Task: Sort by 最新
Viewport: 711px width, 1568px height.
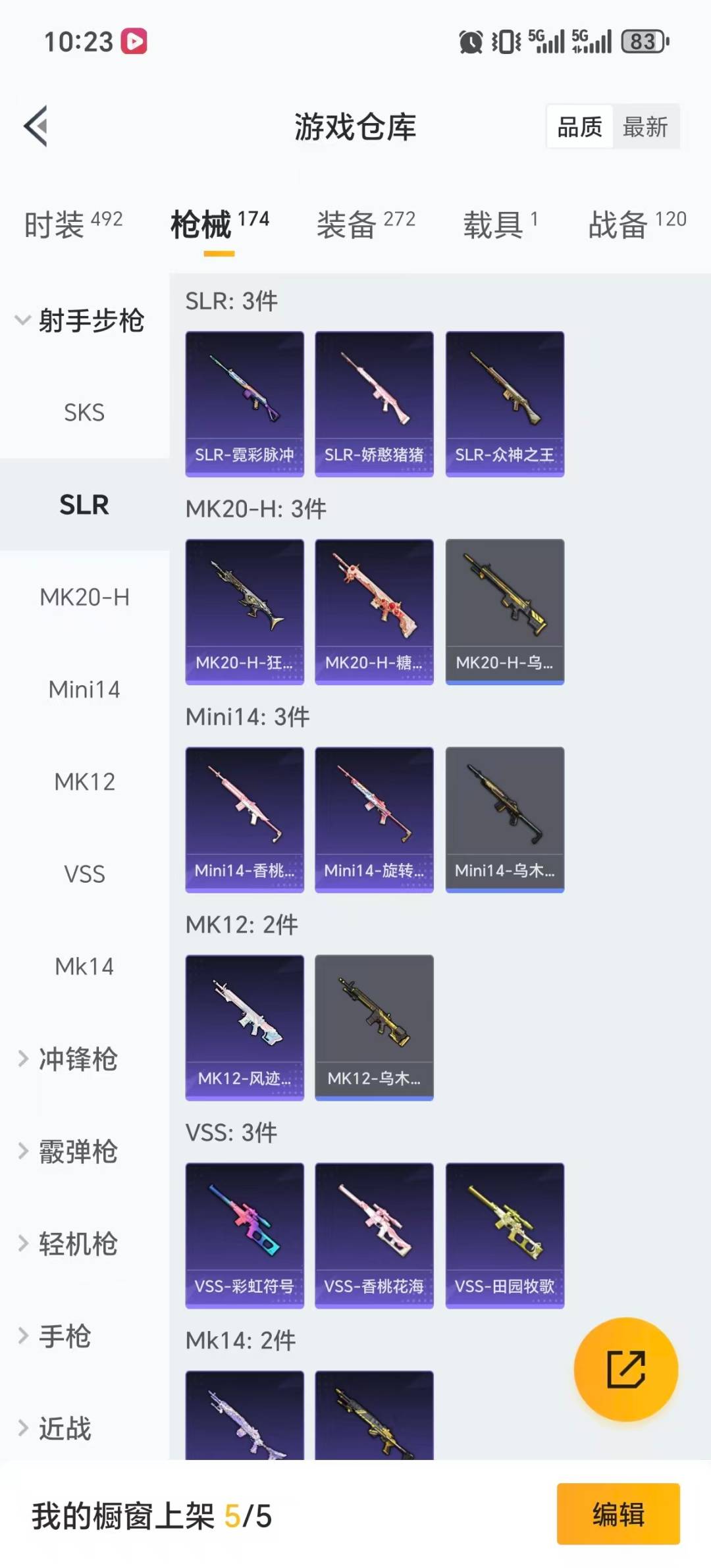Action: point(645,126)
